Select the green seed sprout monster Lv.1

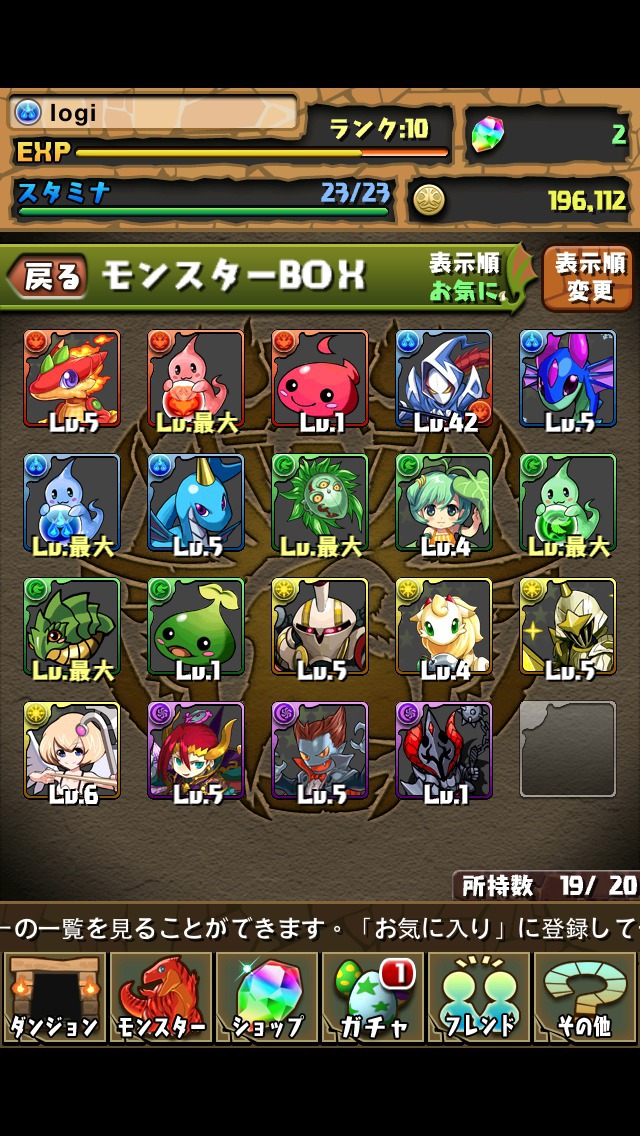(196, 627)
